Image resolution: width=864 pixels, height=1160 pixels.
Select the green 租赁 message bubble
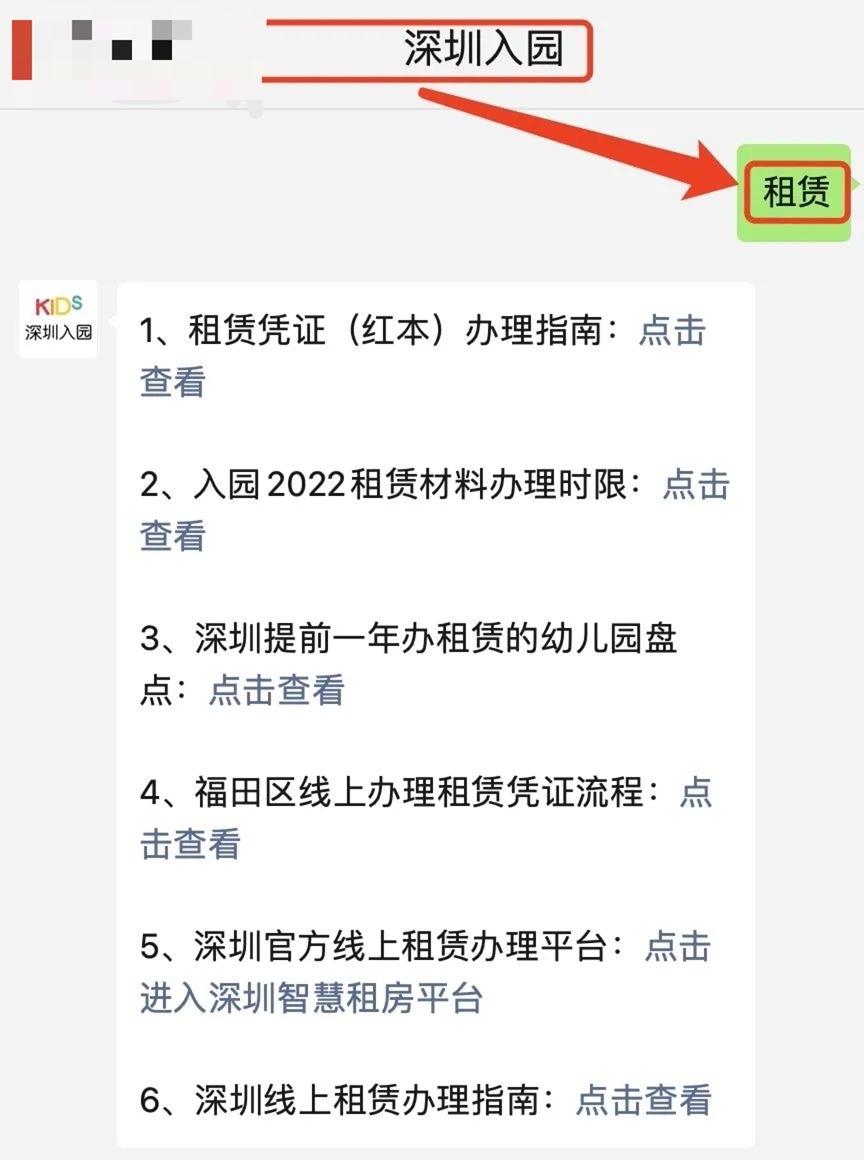click(795, 190)
